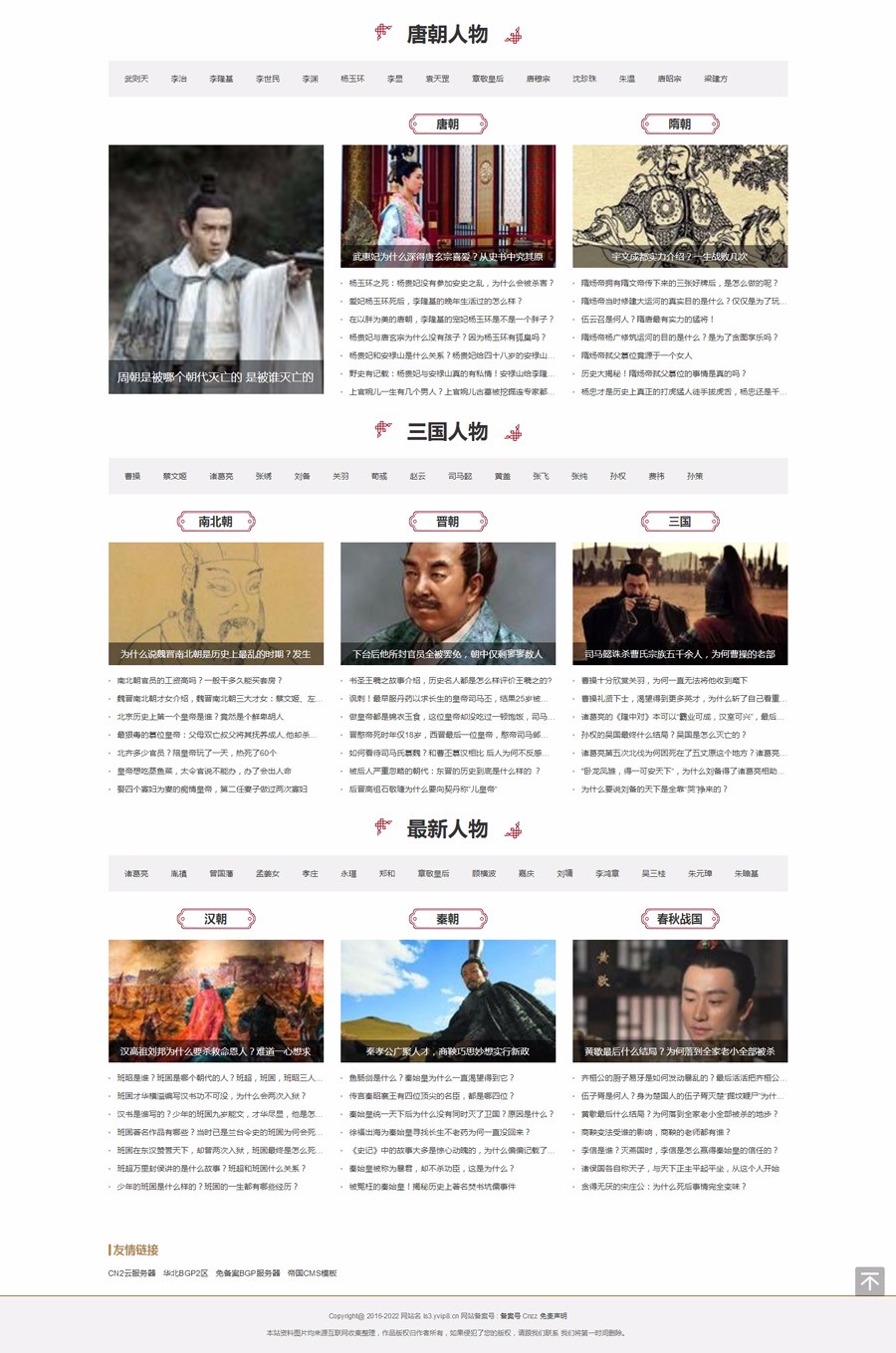Viewport: 896px width, 1353px height.
Task: Open the 免责声明 footer link
Action: (x=554, y=1316)
